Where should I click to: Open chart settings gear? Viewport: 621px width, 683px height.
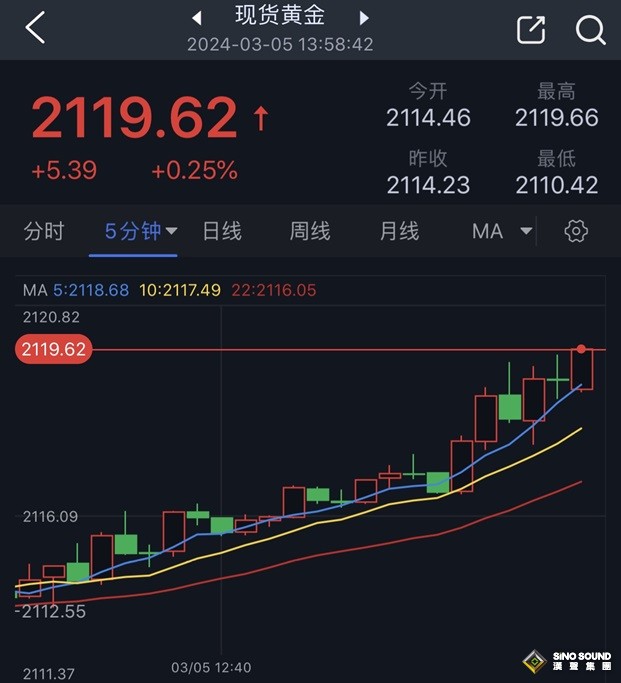(x=576, y=232)
